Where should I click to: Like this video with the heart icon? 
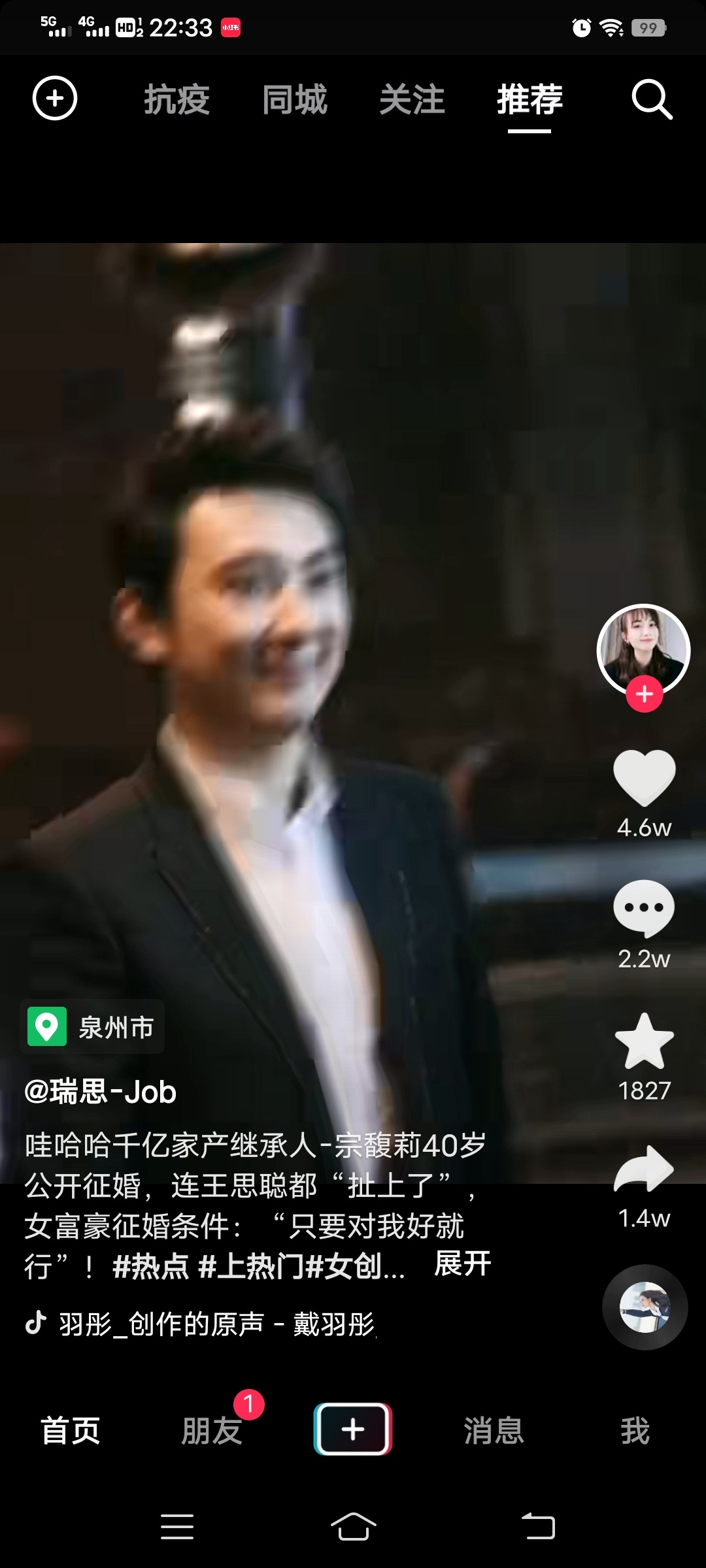pyautogui.click(x=645, y=777)
